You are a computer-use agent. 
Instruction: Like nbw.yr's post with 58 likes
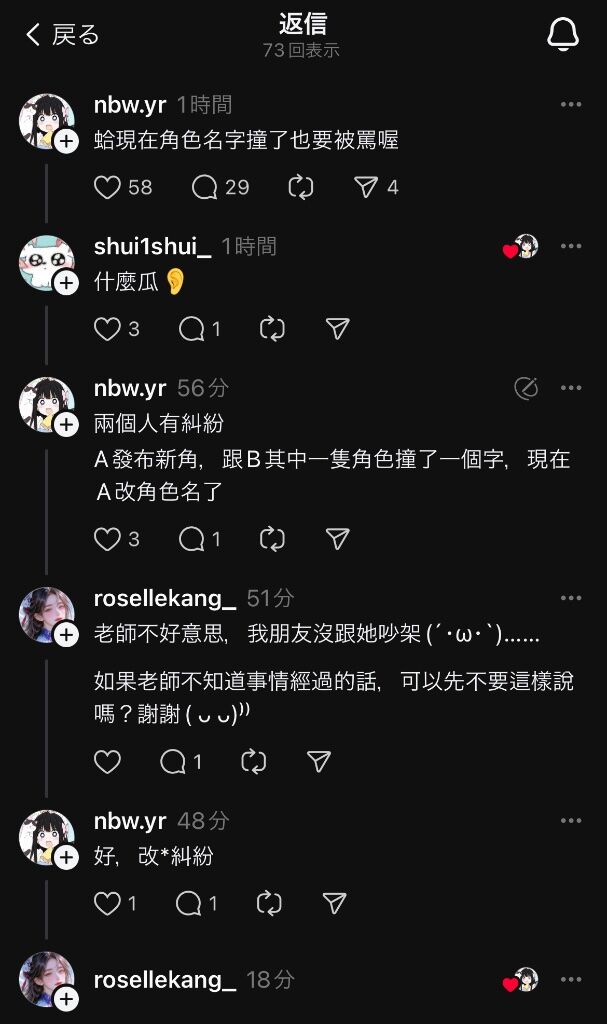pos(107,187)
